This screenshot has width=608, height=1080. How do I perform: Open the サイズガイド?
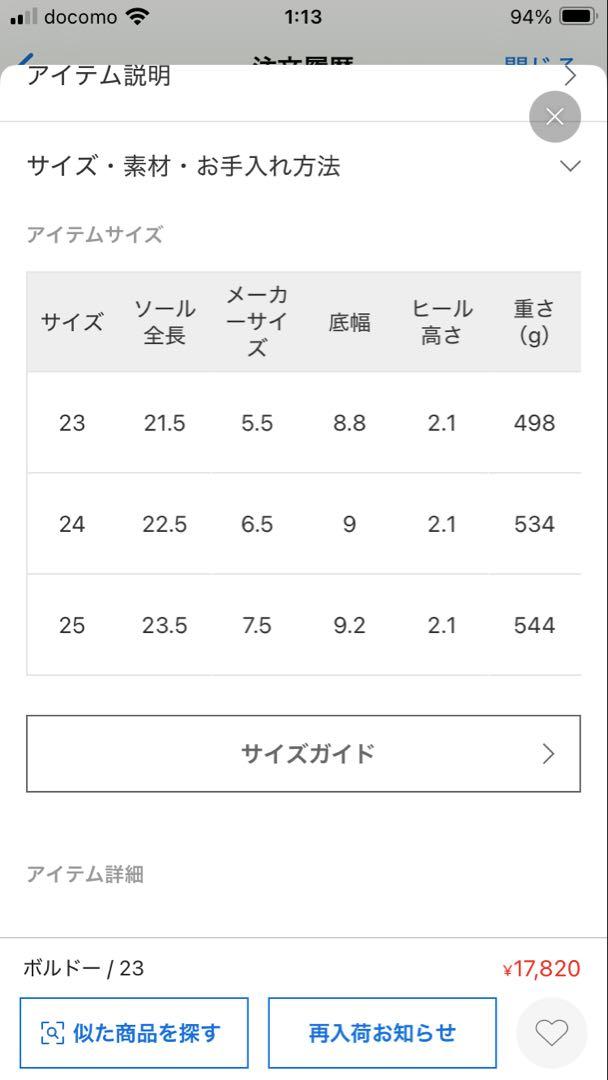303,754
